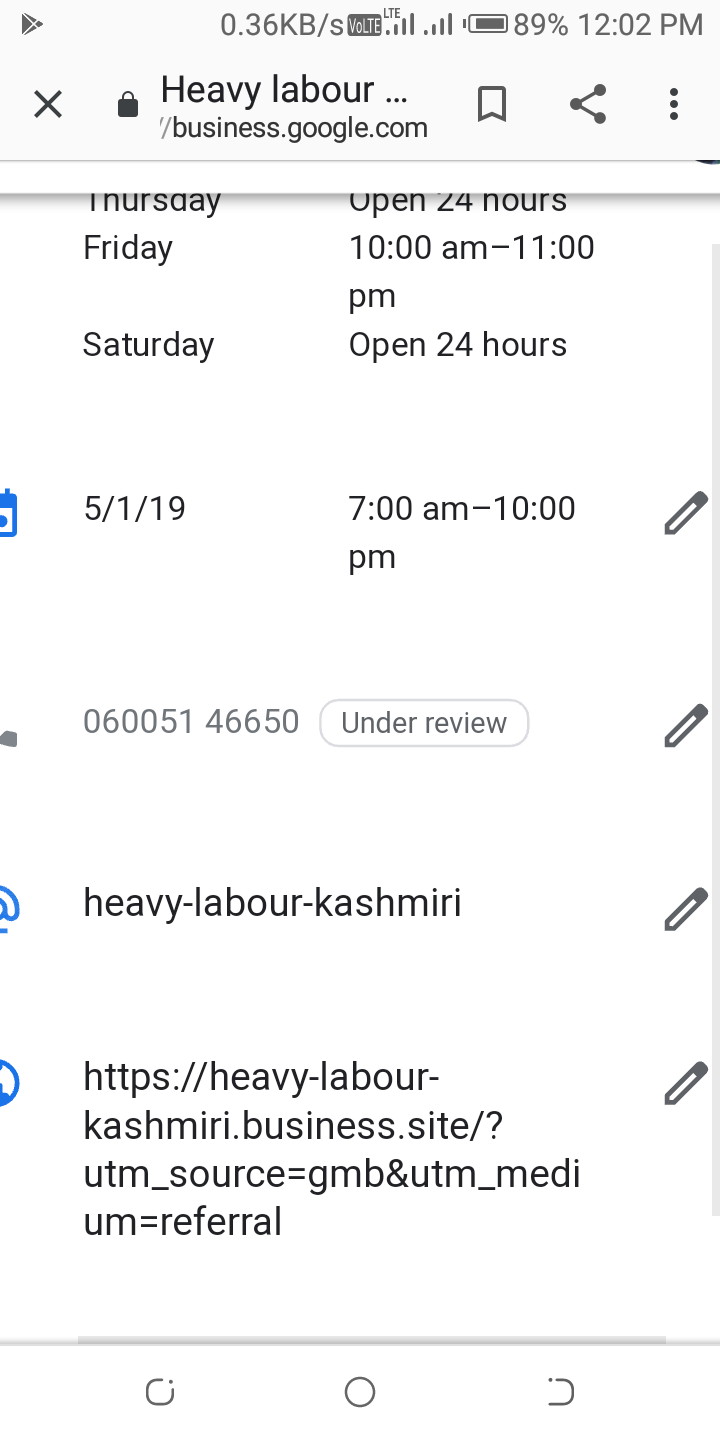Edit the phone number 060051 46650
Screen dimensions: 720x1440
(x=686, y=724)
